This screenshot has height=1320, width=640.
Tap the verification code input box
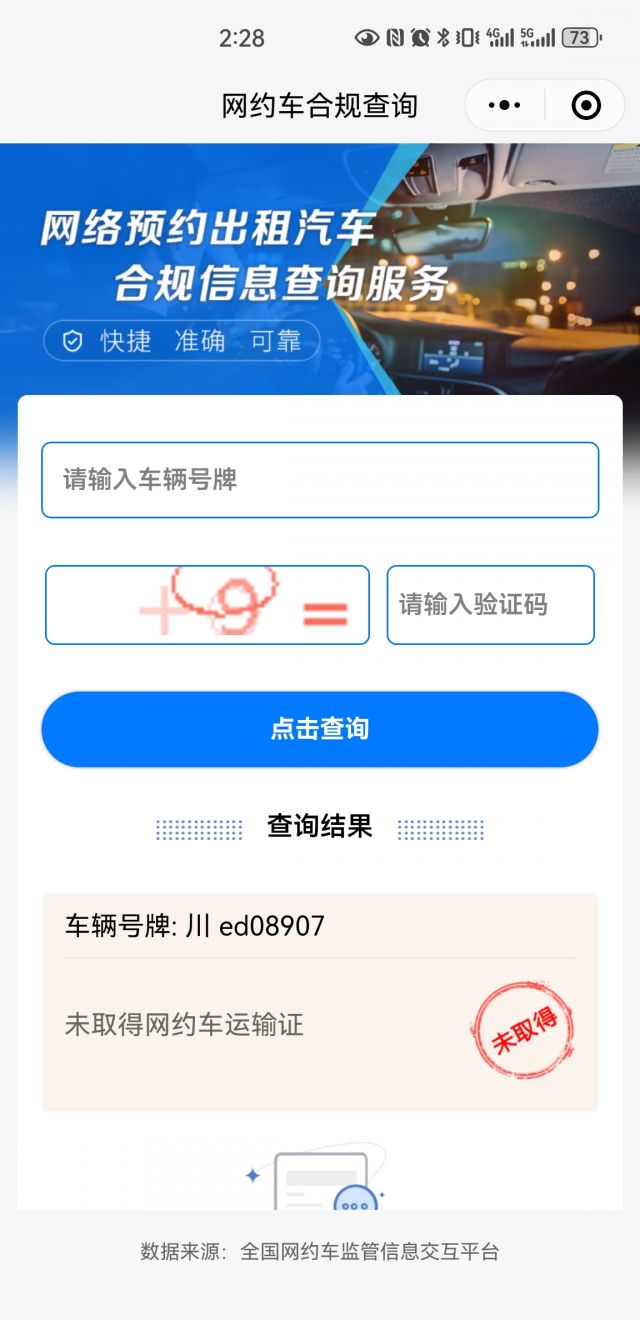pyautogui.click(x=490, y=605)
